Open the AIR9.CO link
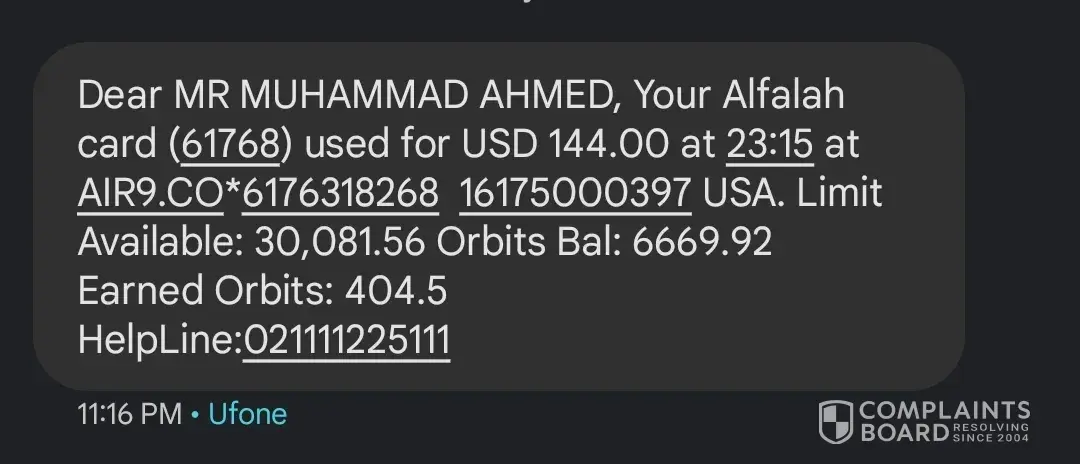1080x464 pixels. 150,193
